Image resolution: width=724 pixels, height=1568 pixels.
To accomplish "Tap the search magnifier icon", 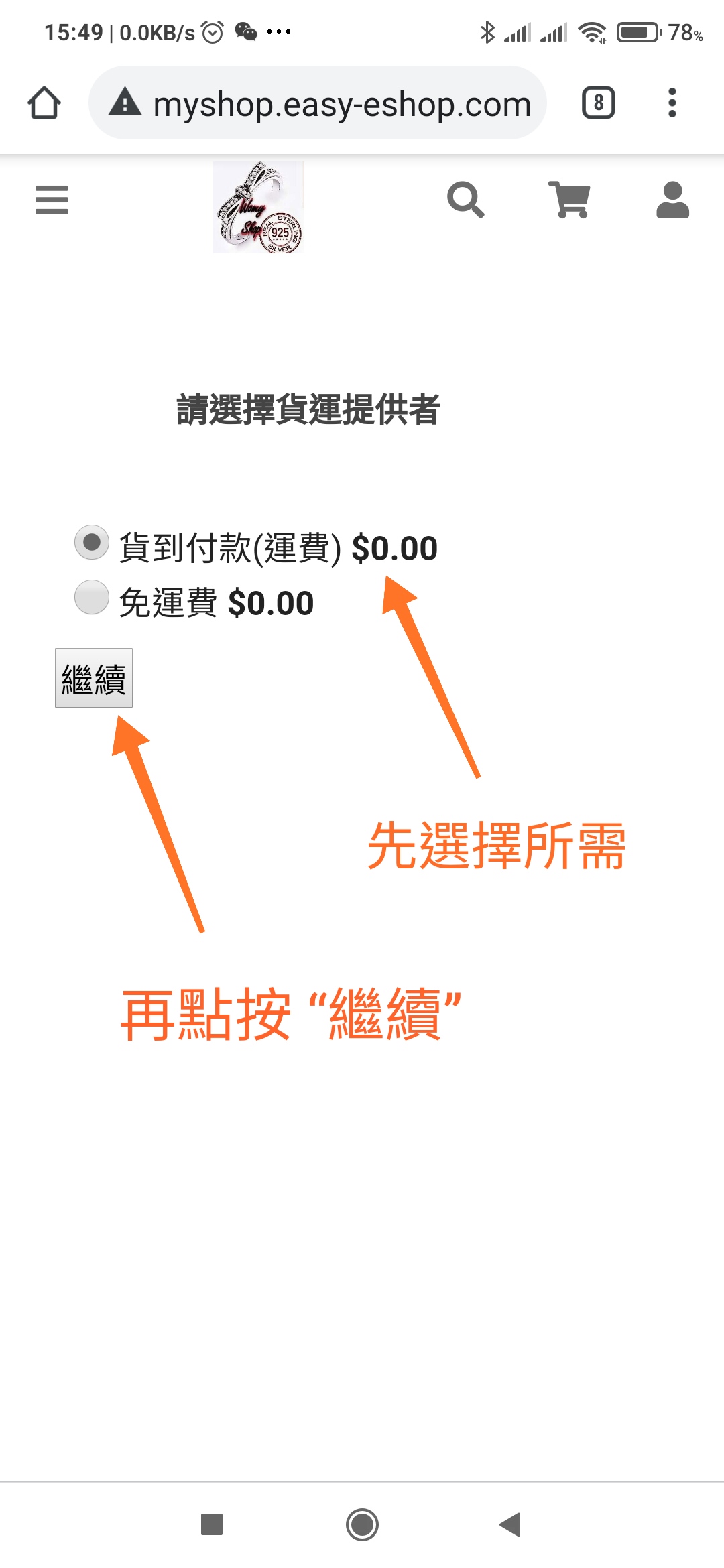I will (x=465, y=200).
